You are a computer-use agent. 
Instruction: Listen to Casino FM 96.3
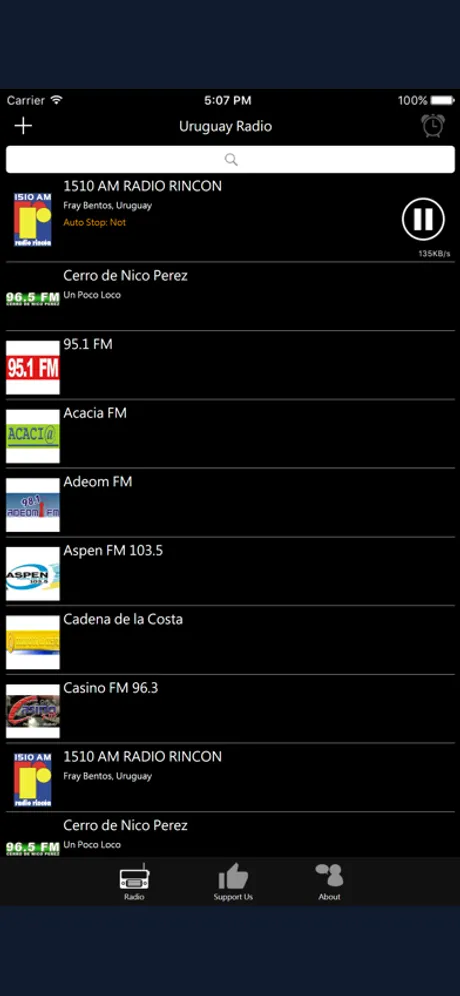tap(230, 708)
